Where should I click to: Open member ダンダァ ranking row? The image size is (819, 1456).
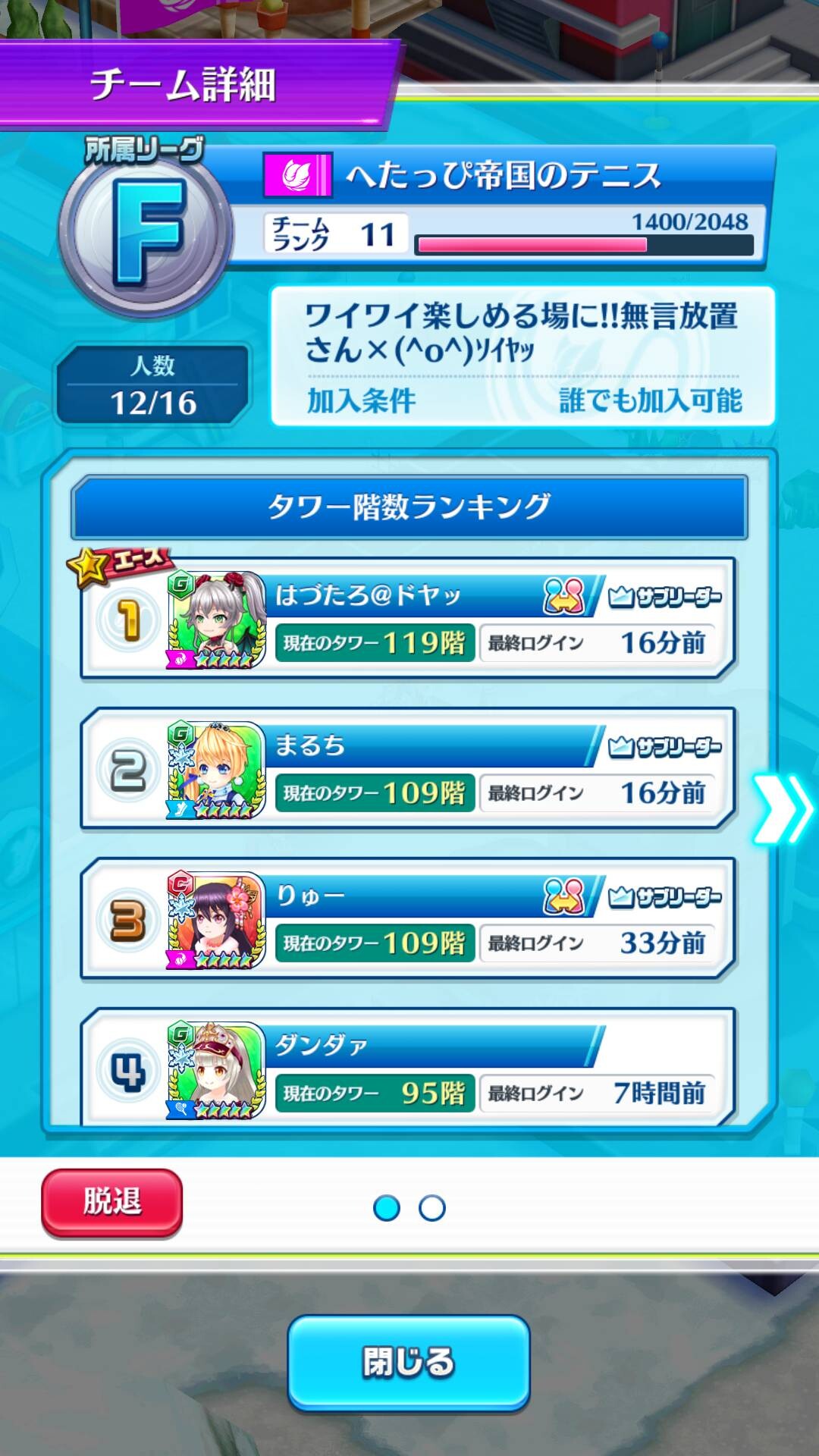click(x=408, y=1066)
